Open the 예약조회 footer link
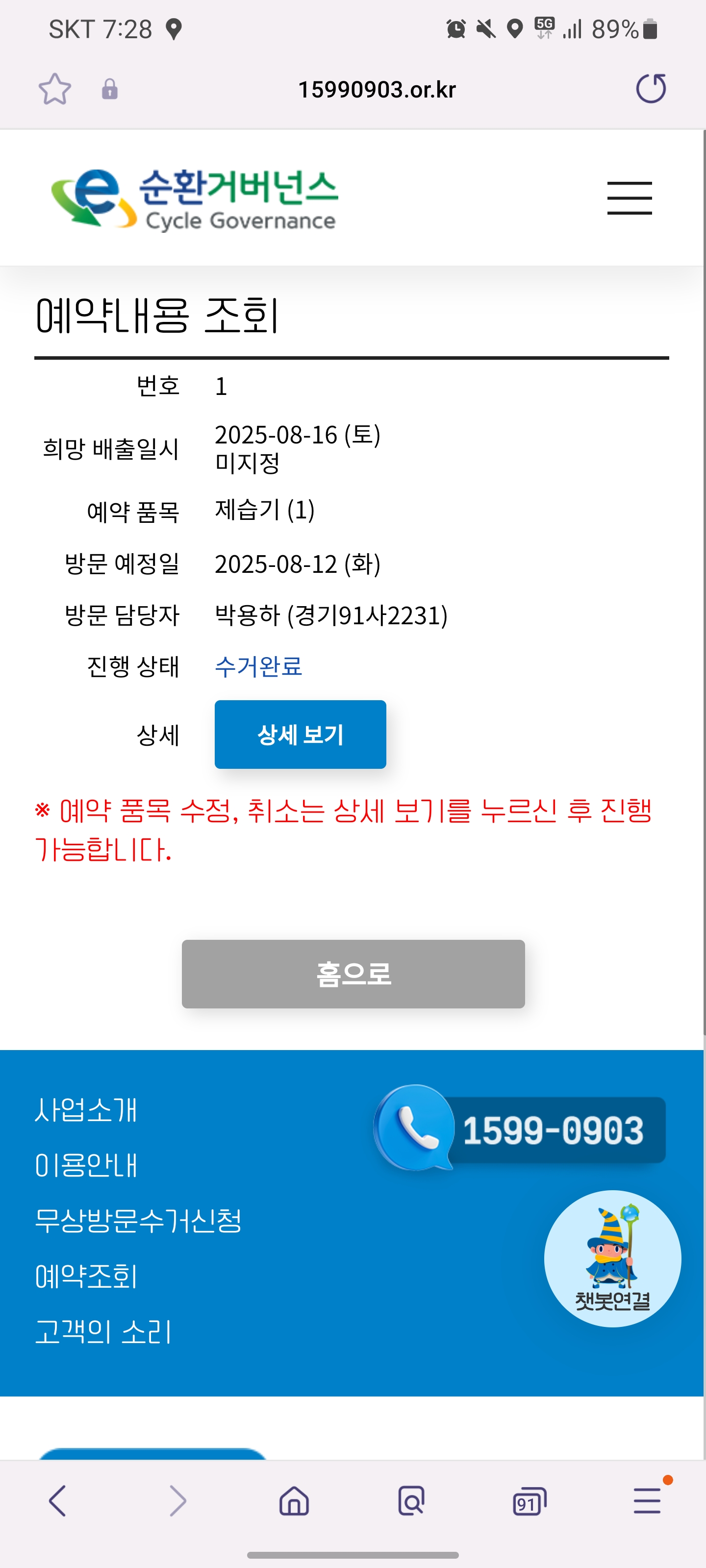The width and height of the screenshot is (706, 1568). [x=86, y=1276]
